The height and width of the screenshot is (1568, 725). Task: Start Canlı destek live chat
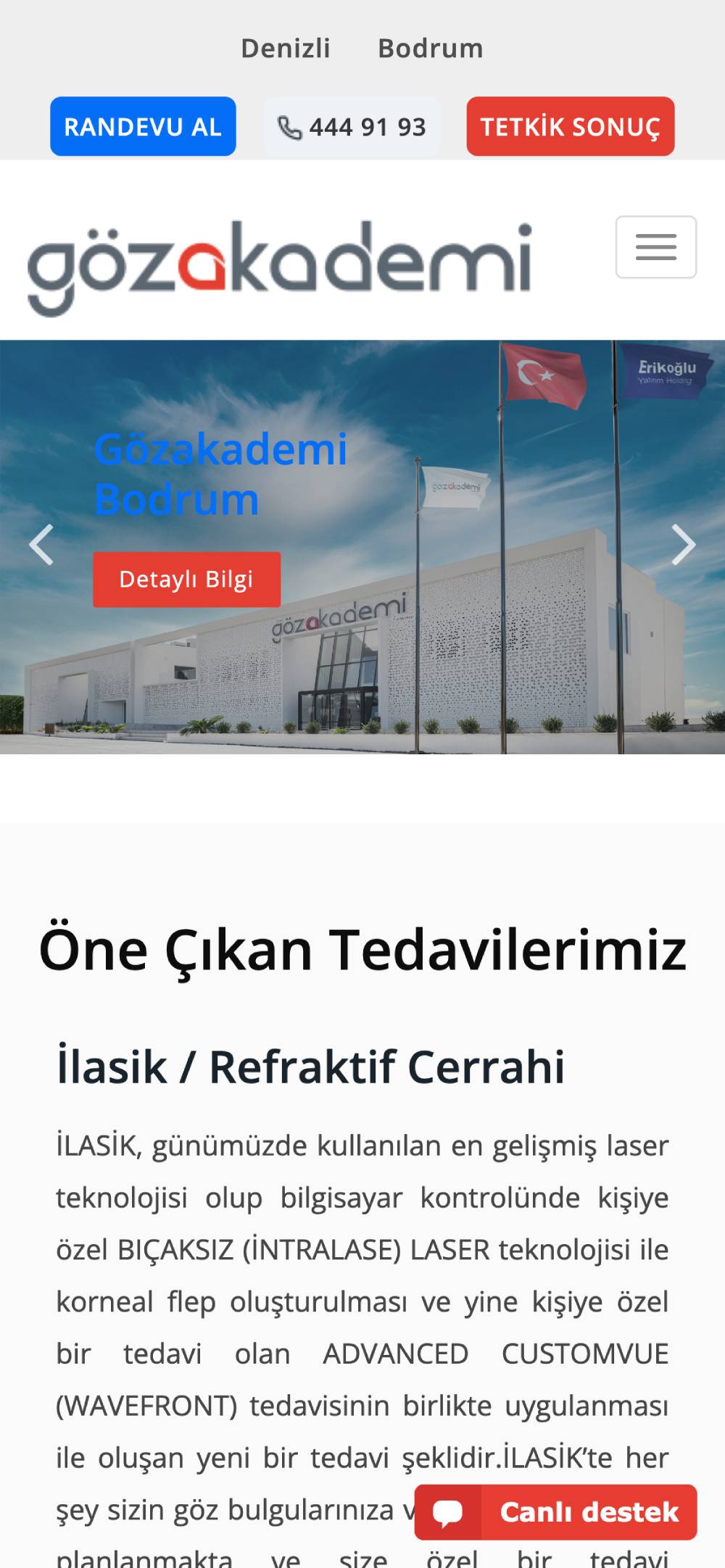[555, 1512]
